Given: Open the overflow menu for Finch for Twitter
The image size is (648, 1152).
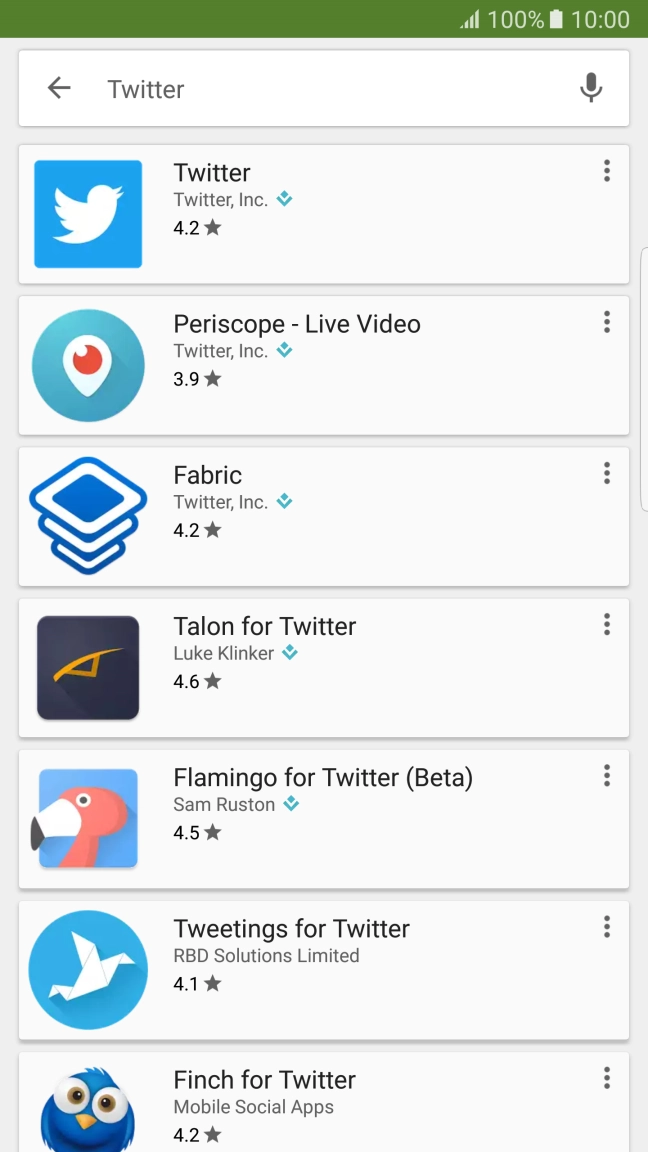Looking at the screenshot, I should (606, 1078).
